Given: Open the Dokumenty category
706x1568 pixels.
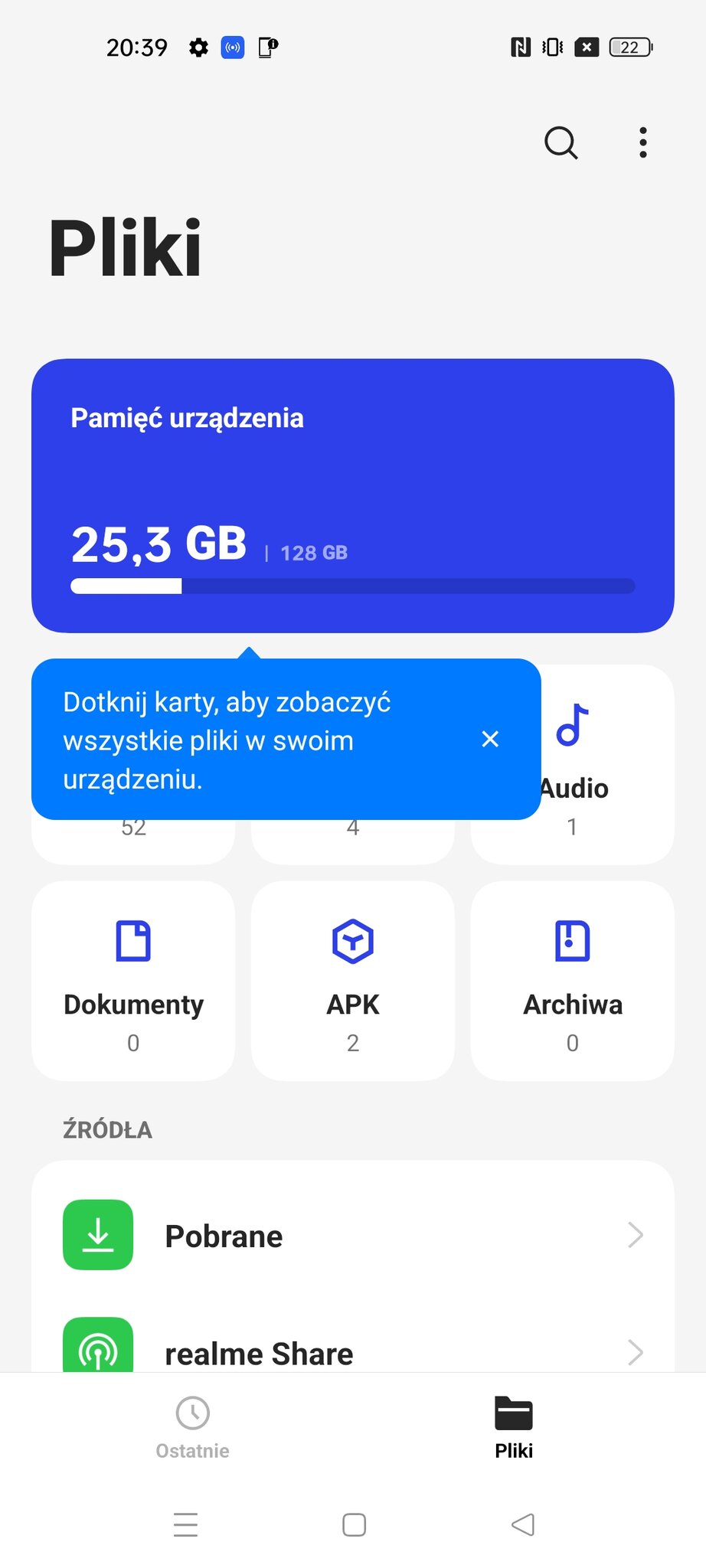Looking at the screenshot, I should point(133,981).
